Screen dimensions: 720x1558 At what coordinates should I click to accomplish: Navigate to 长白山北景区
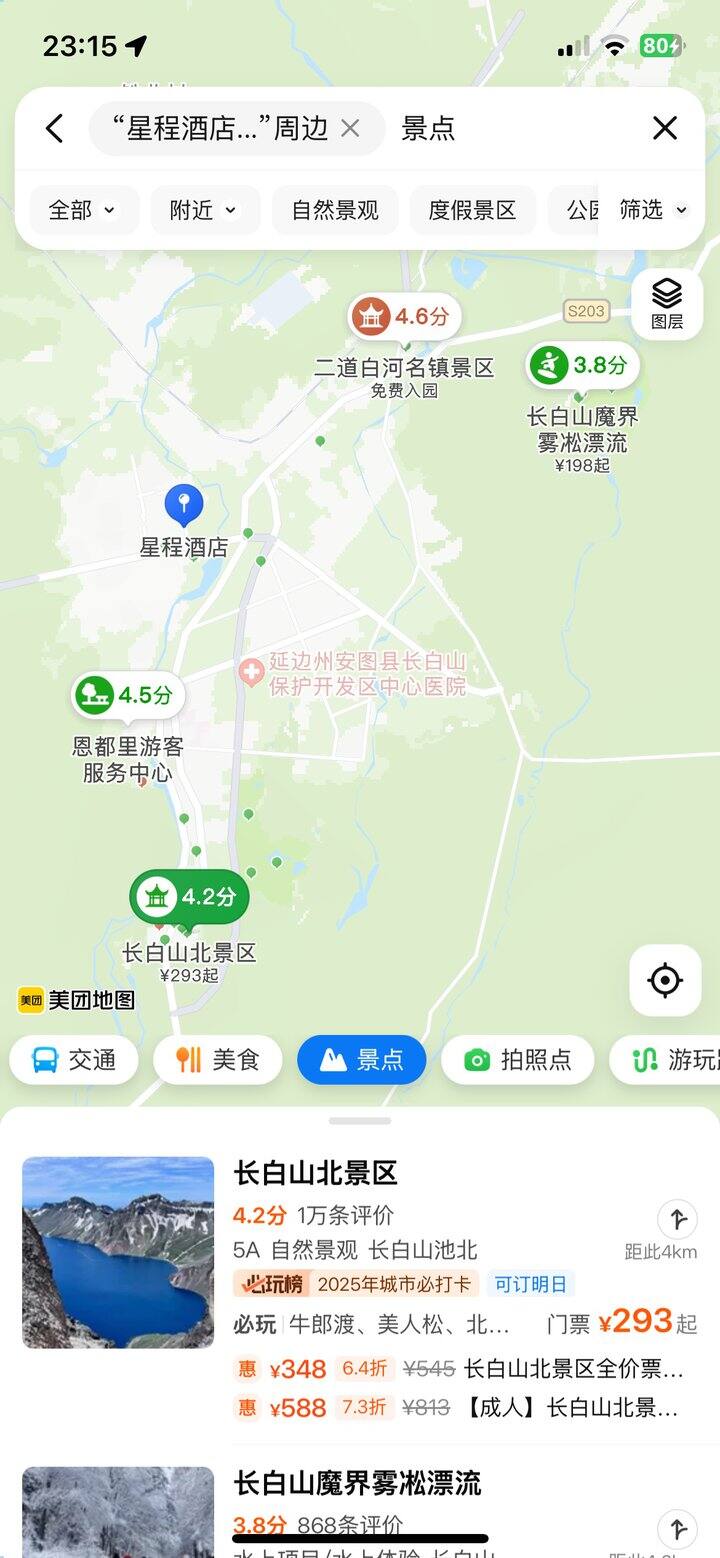tap(677, 1220)
